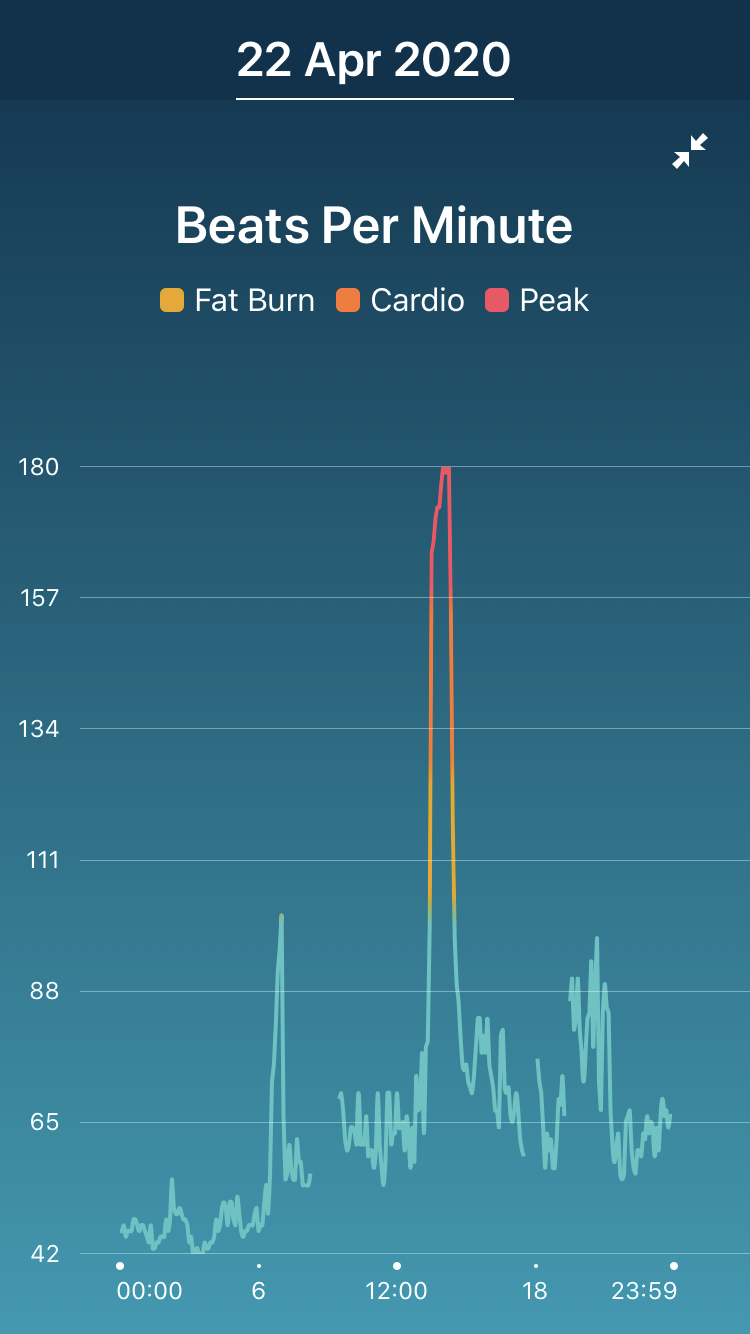
Task: Tap the 22 Apr 2020 date header
Action: pyautogui.click(x=374, y=60)
